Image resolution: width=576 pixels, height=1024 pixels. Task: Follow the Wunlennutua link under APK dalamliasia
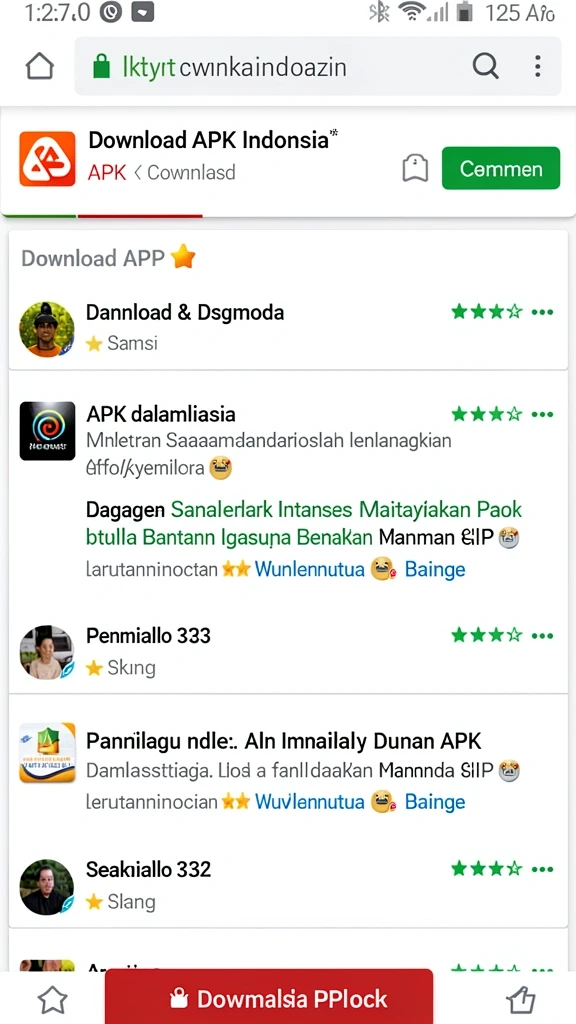click(x=309, y=569)
